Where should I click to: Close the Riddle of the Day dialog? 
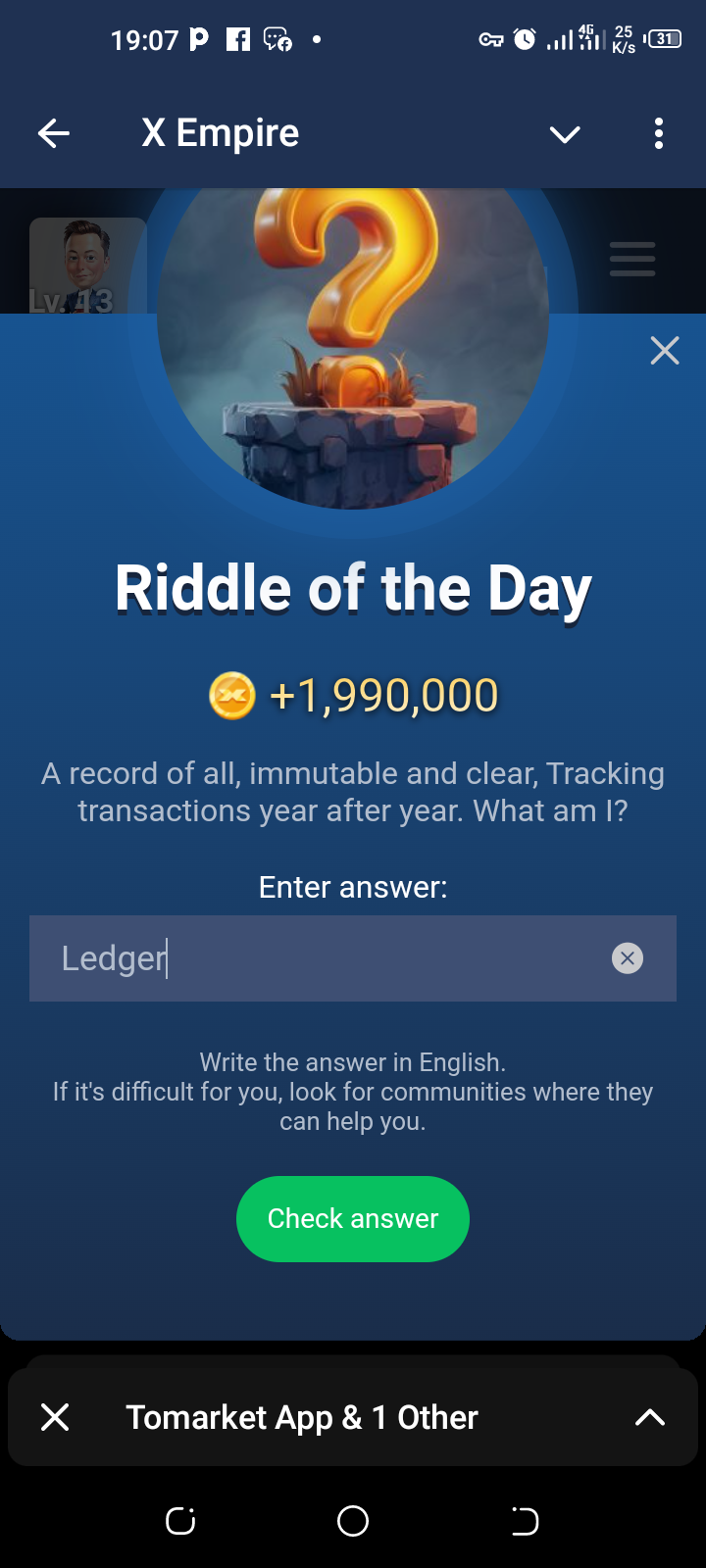pos(665,350)
